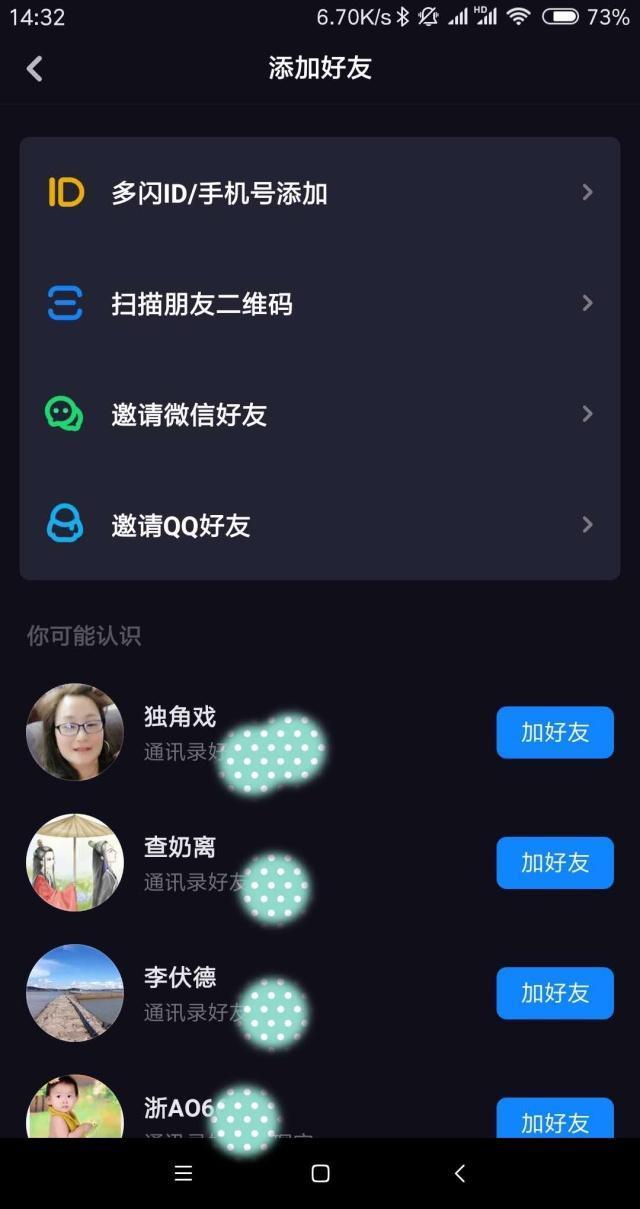The width and height of the screenshot is (640, 1209).
Task: Open the system recent apps menu
Action: tap(183, 1174)
